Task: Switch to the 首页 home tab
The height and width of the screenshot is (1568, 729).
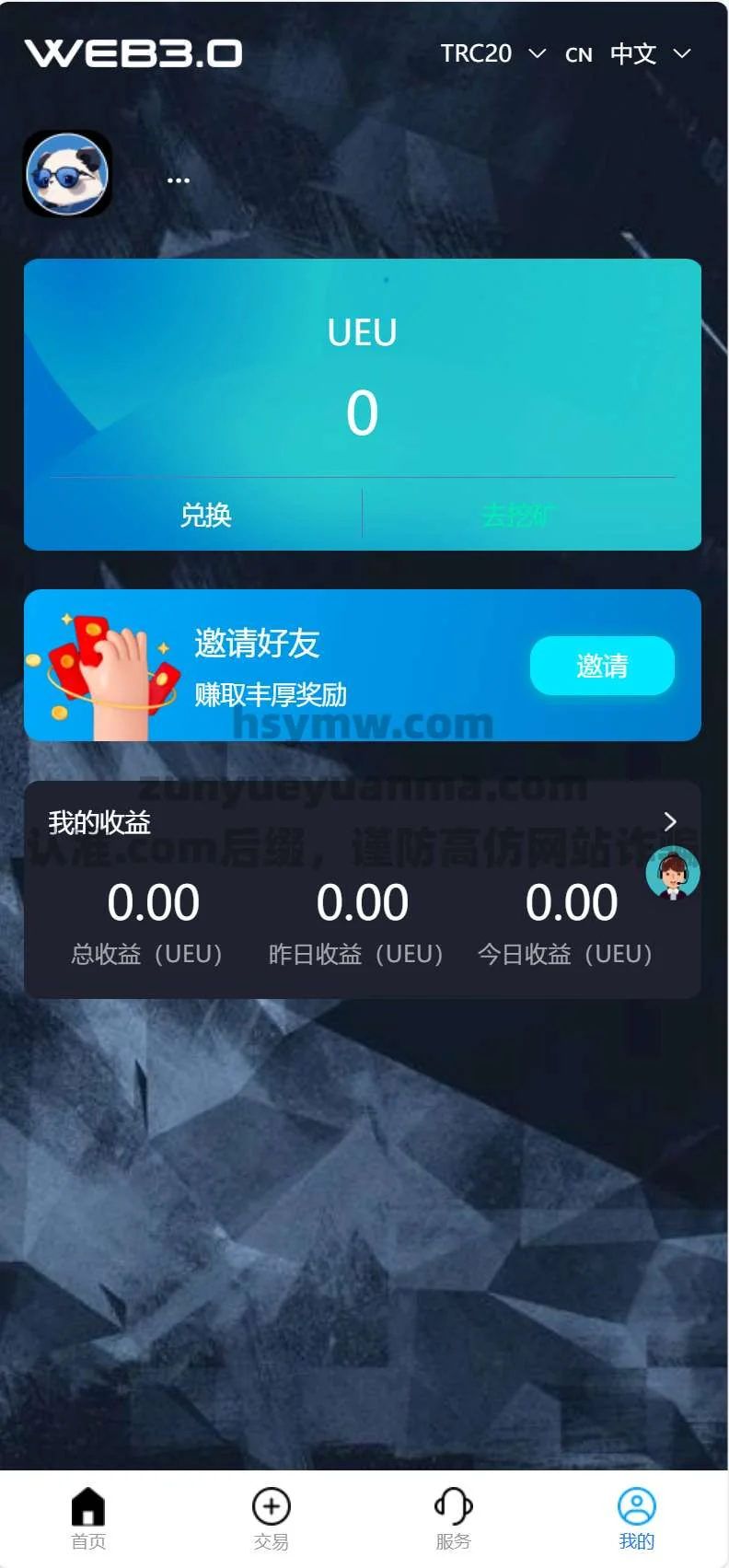Action: point(88,1517)
